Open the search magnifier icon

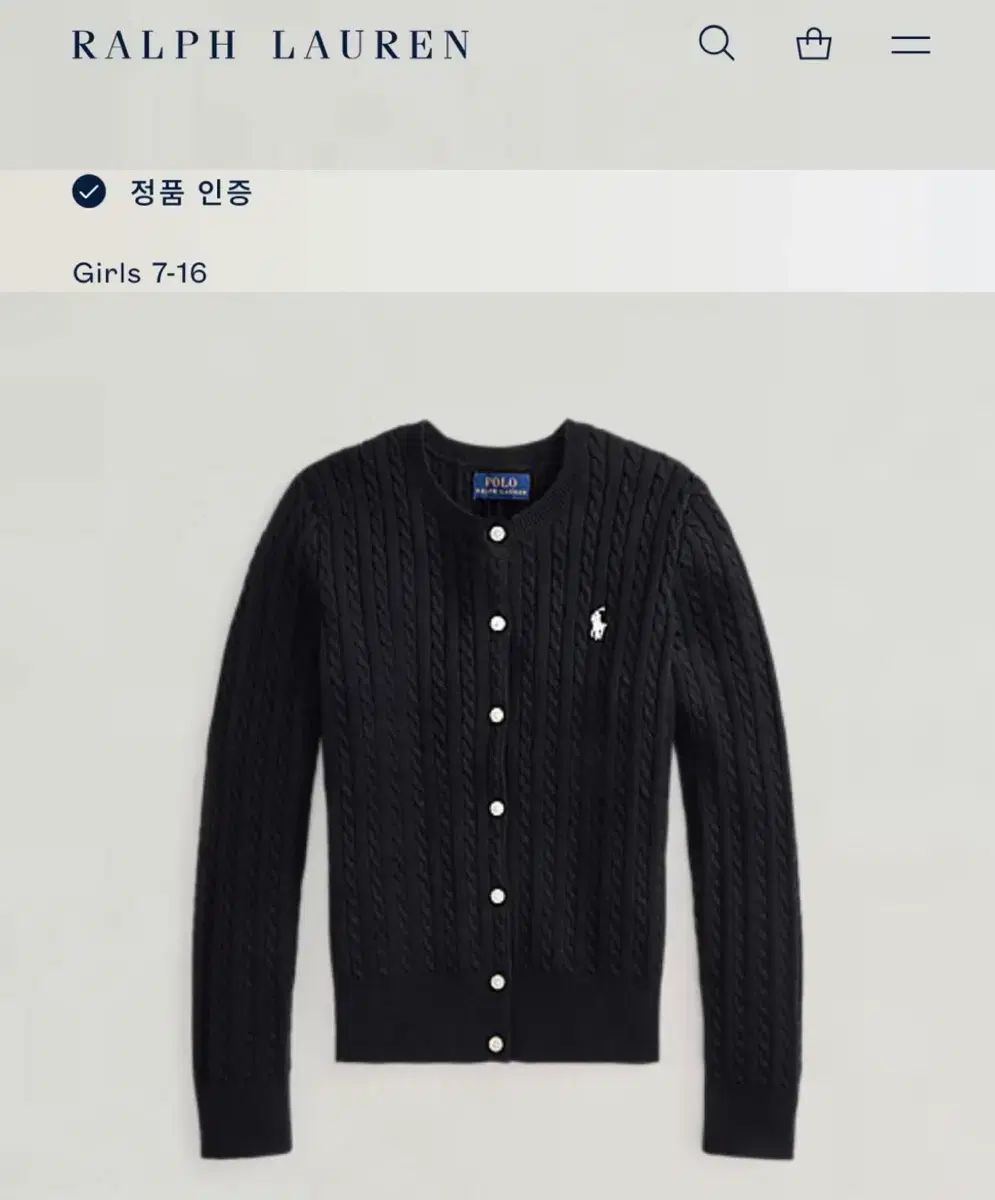(x=716, y=44)
